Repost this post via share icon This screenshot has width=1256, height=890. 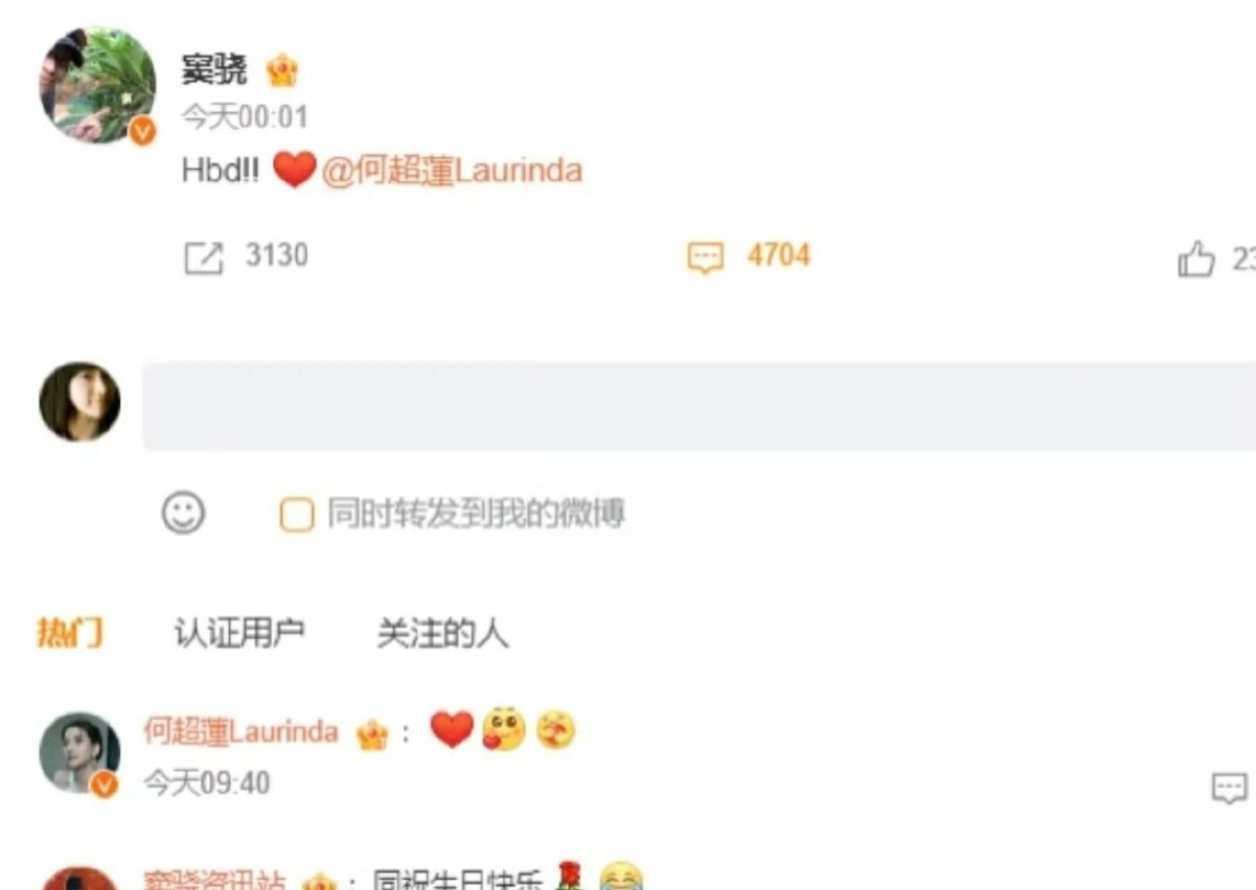point(204,258)
